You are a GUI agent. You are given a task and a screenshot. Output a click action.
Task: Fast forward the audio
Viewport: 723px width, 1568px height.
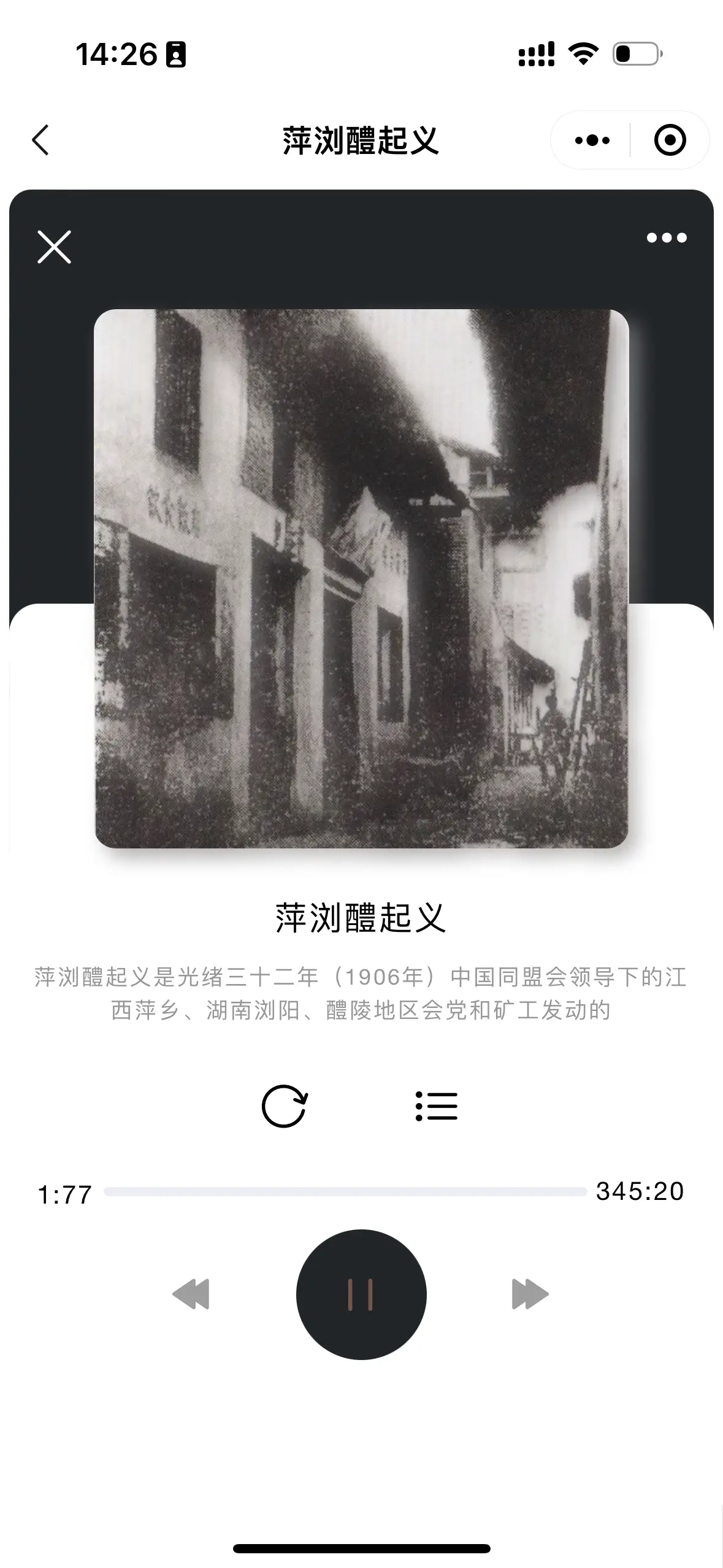click(530, 1294)
